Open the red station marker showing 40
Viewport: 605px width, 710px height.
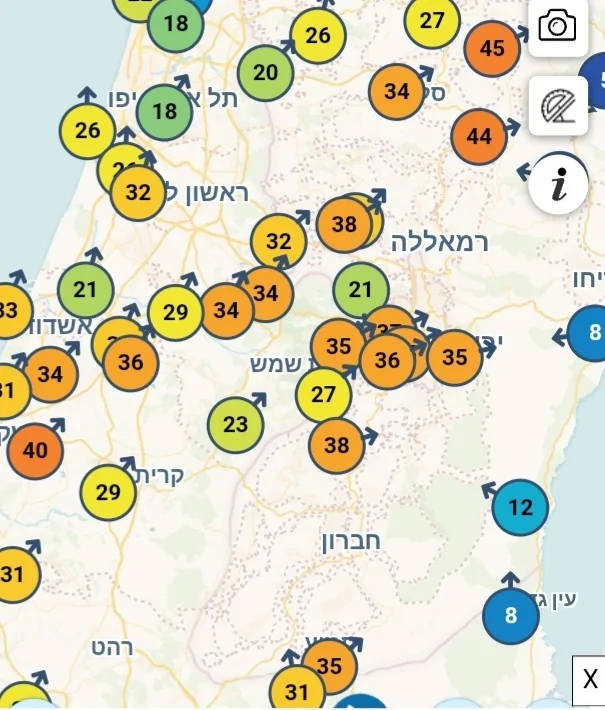[35, 451]
